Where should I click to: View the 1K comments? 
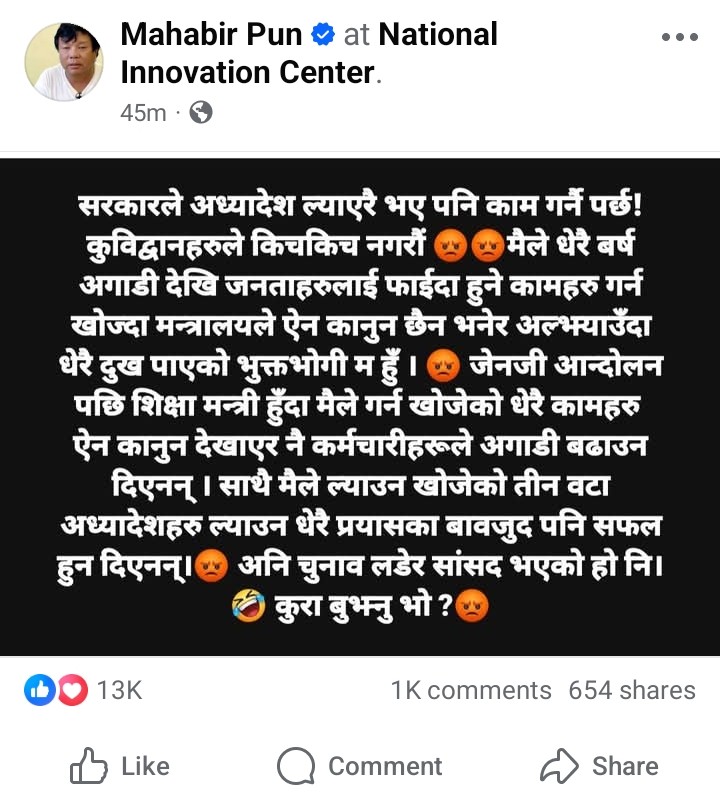click(x=471, y=690)
